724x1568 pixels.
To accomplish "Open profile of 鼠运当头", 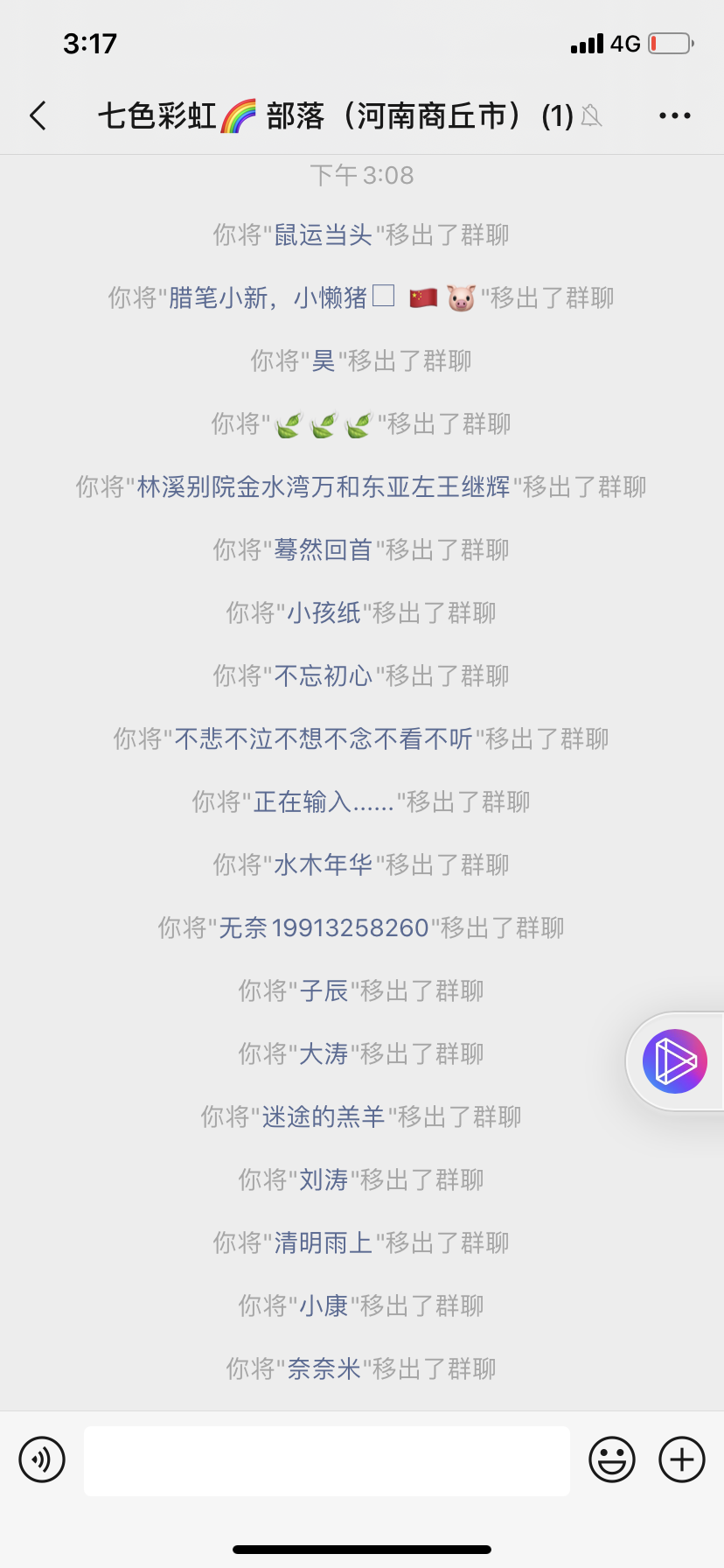I will point(324,234).
